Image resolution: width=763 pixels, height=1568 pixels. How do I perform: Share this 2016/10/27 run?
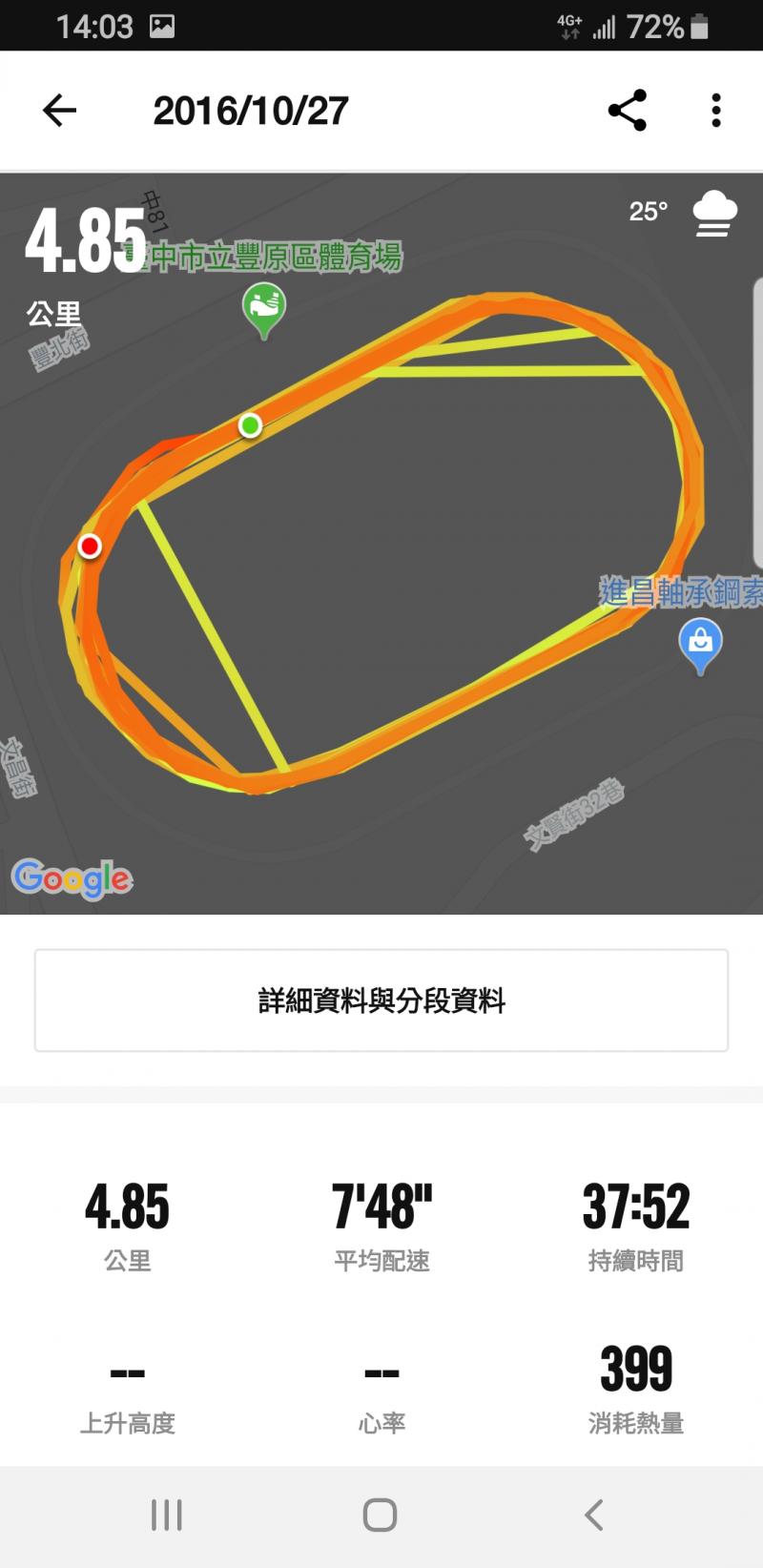pyautogui.click(x=628, y=111)
